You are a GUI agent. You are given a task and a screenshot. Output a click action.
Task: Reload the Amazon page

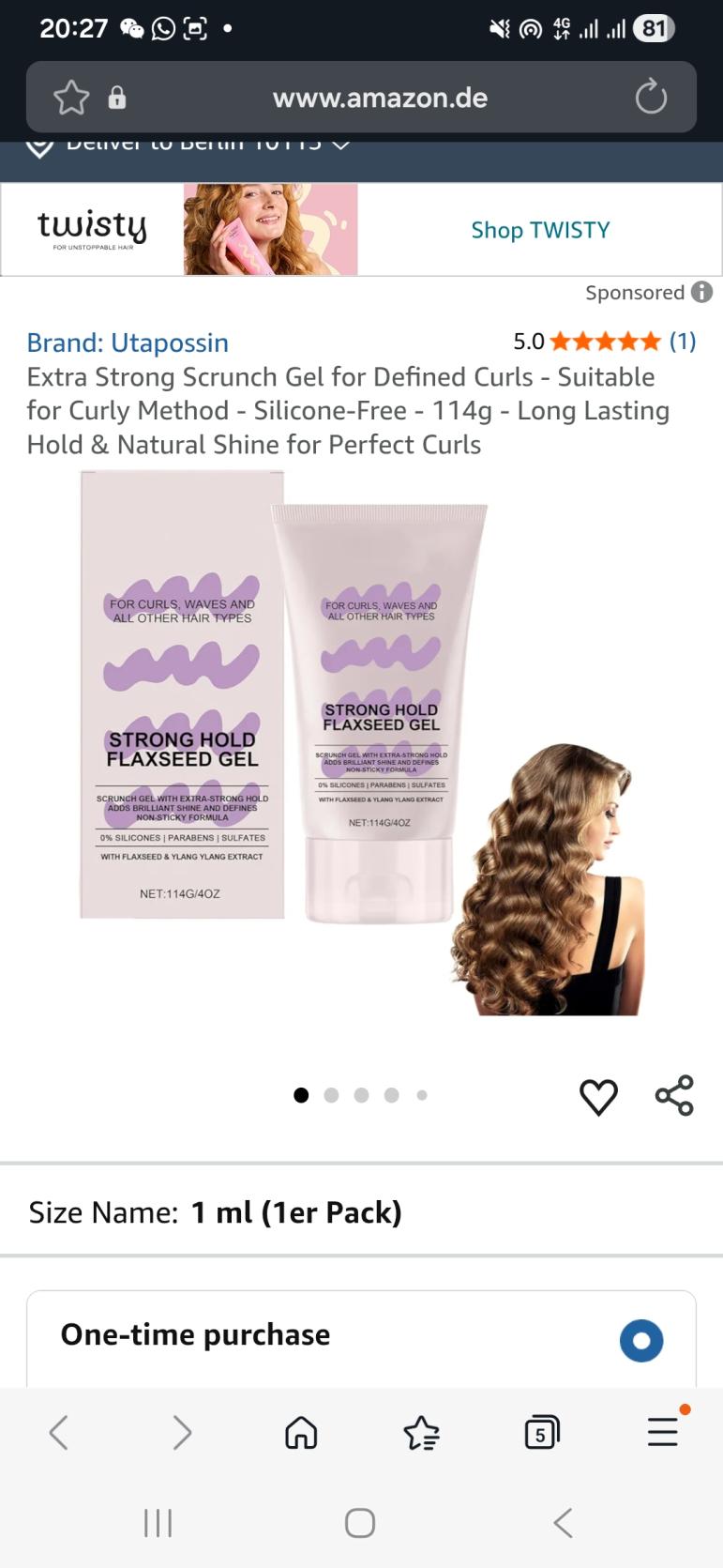pos(650,97)
